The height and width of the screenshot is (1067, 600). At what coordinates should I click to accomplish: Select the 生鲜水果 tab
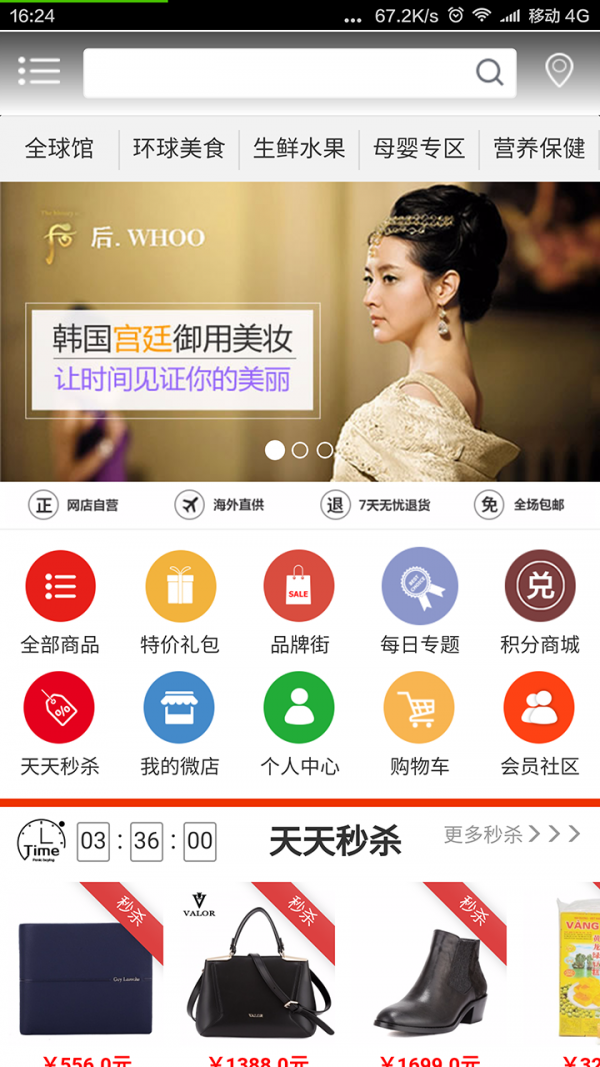pos(299,149)
